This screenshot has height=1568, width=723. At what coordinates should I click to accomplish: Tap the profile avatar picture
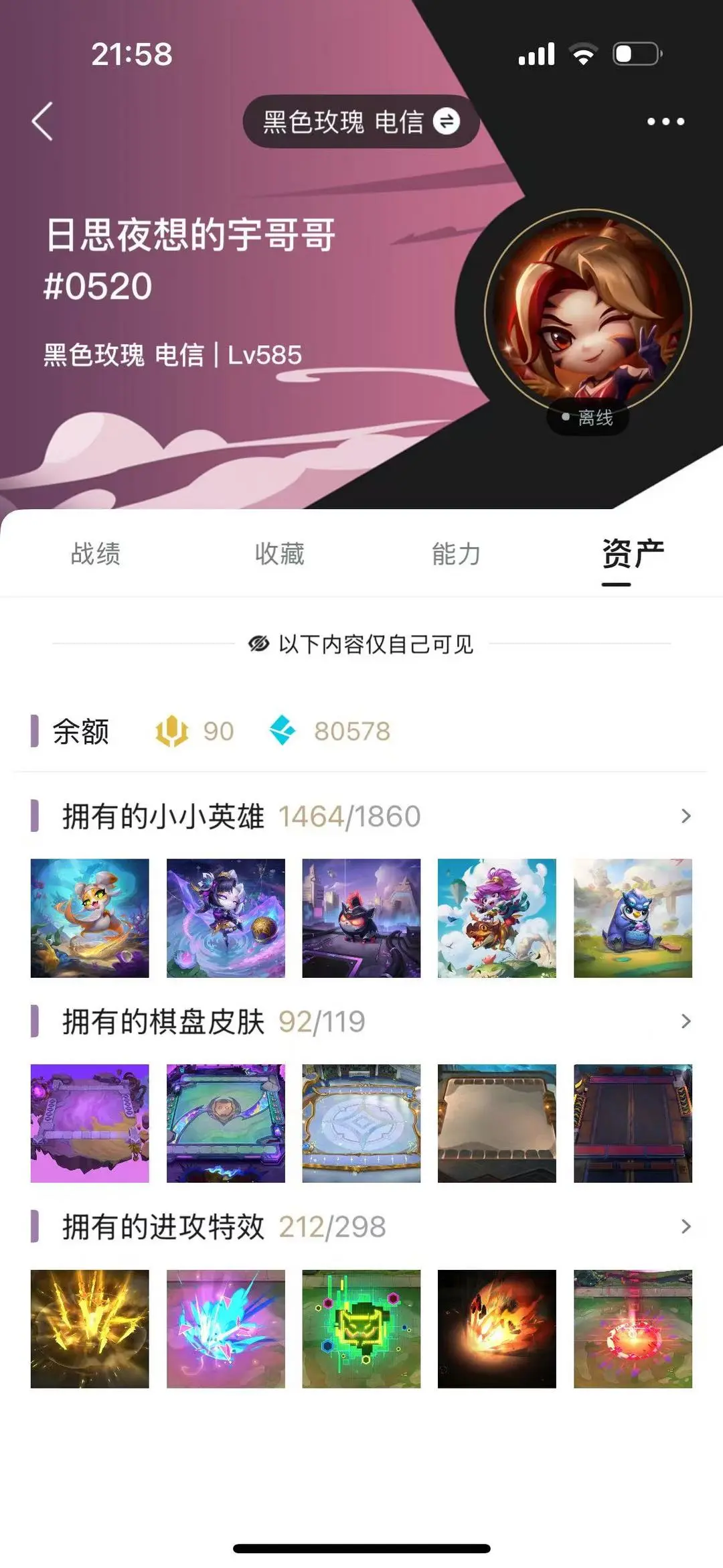(x=588, y=312)
